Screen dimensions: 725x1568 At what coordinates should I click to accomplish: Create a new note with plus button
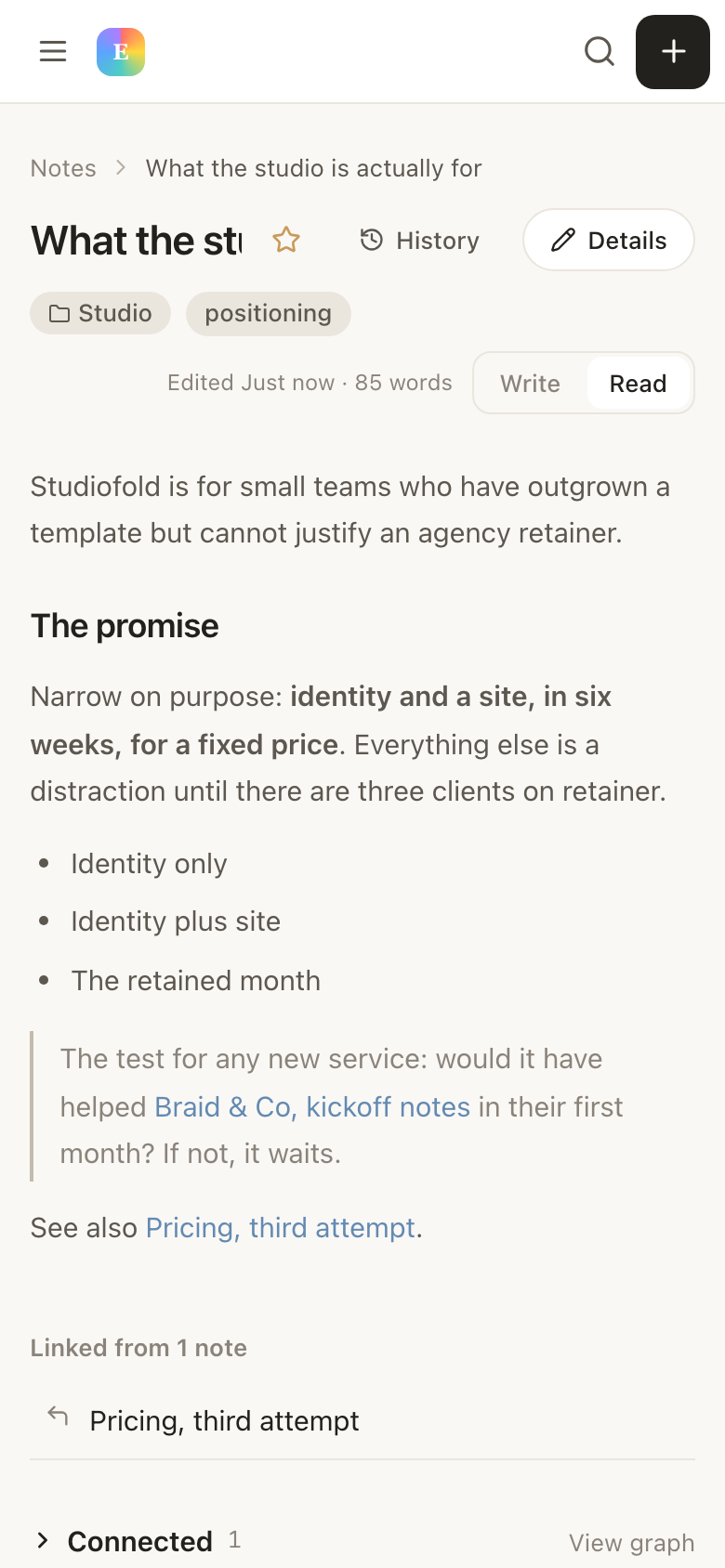click(x=673, y=52)
